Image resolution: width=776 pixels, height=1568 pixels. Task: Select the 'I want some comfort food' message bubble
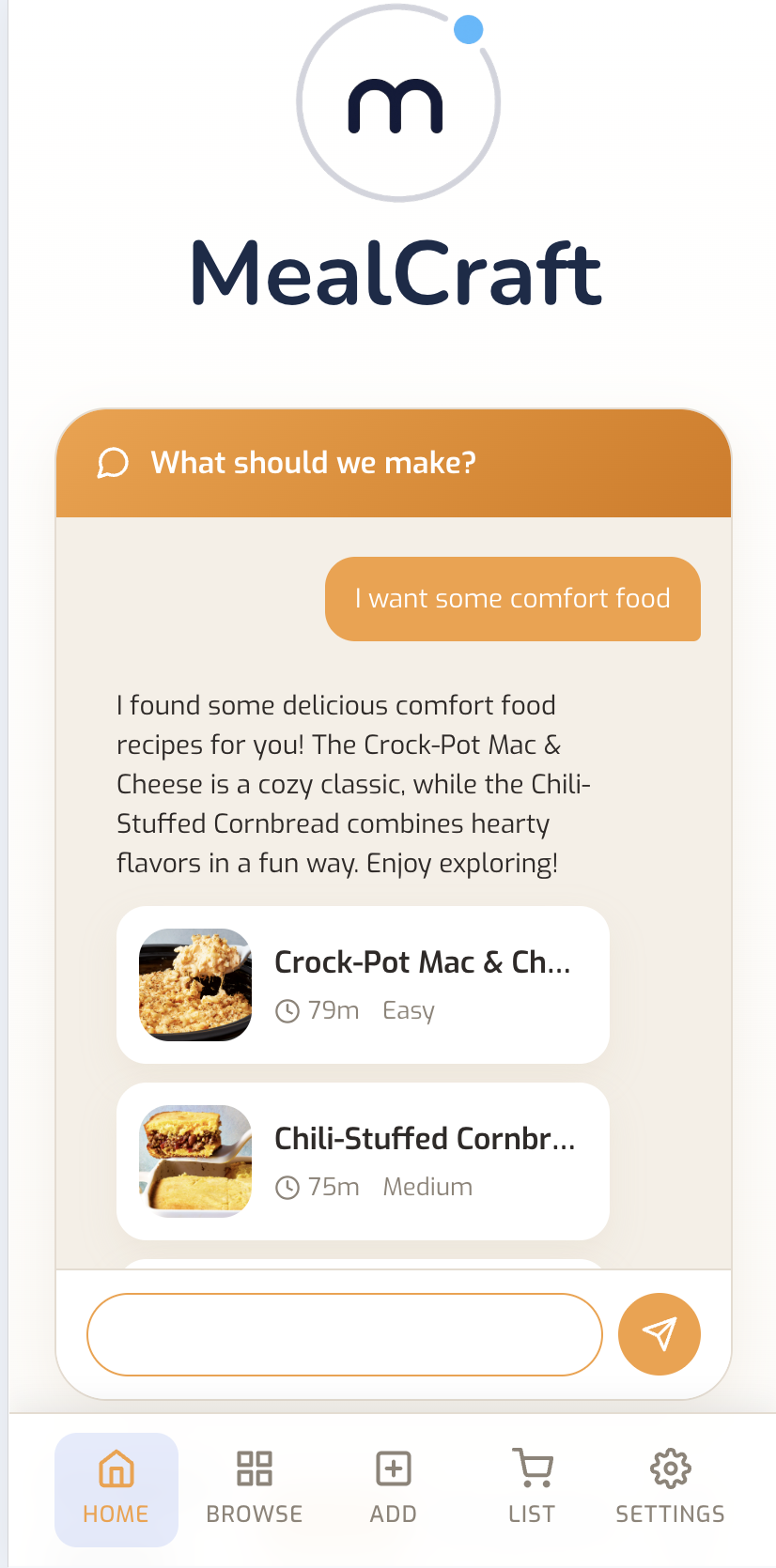pyautogui.click(x=513, y=599)
